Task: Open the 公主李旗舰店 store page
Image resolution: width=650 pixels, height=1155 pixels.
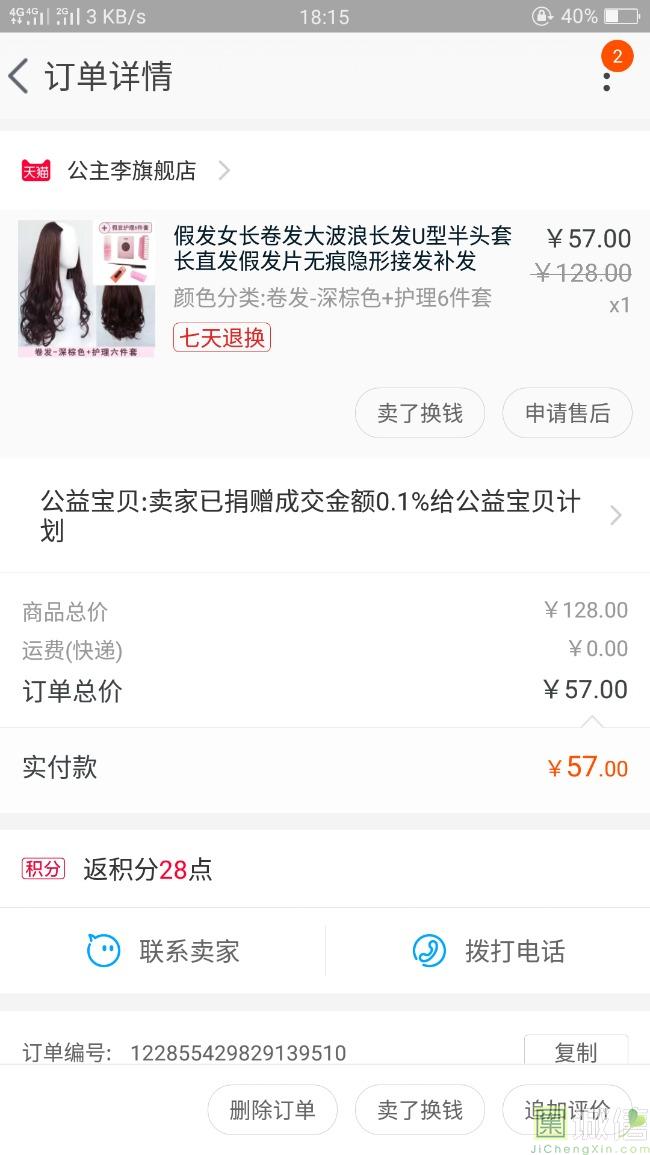Action: [132, 171]
